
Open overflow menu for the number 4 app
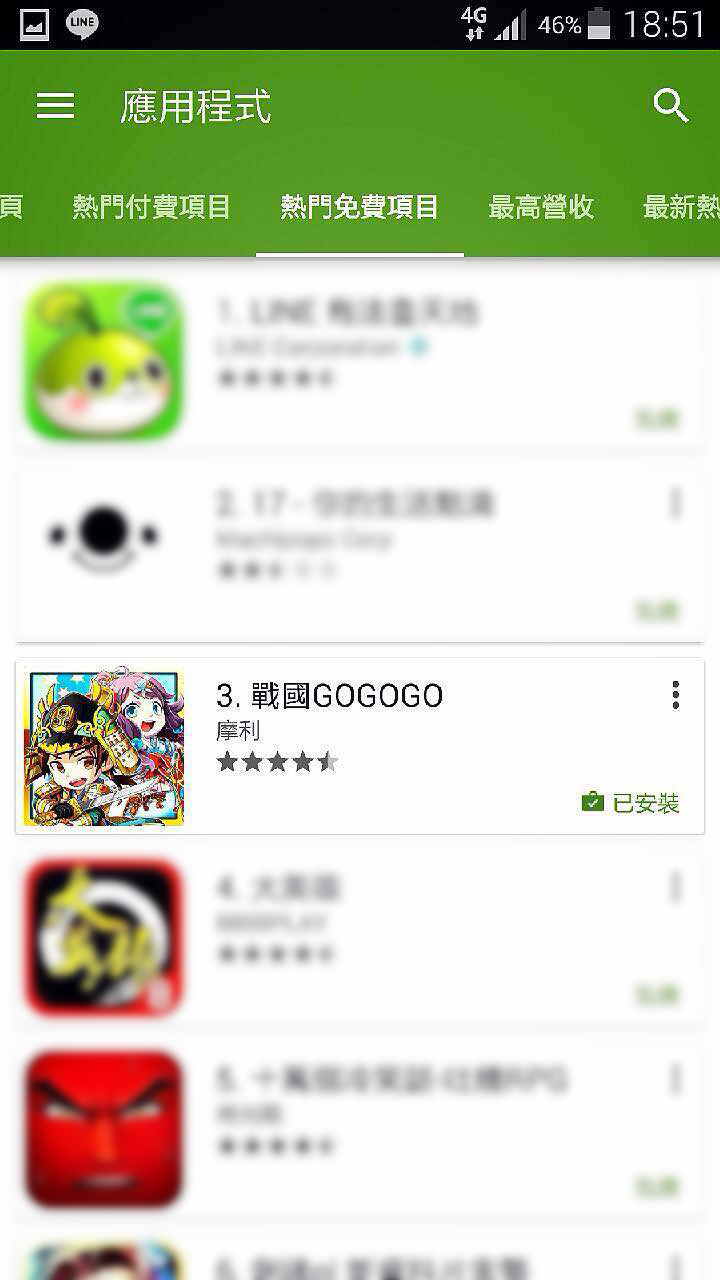pos(676,887)
